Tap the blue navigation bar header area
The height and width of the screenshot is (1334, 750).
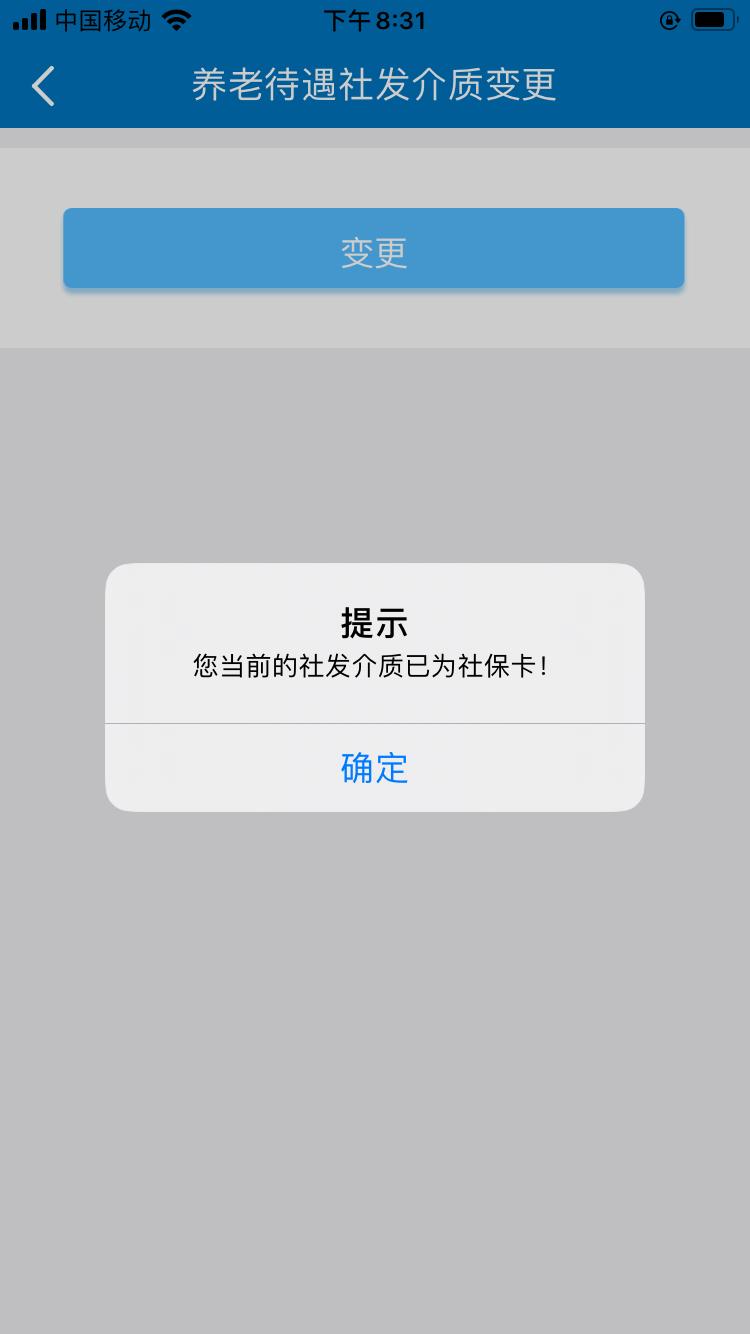[x=375, y=86]
